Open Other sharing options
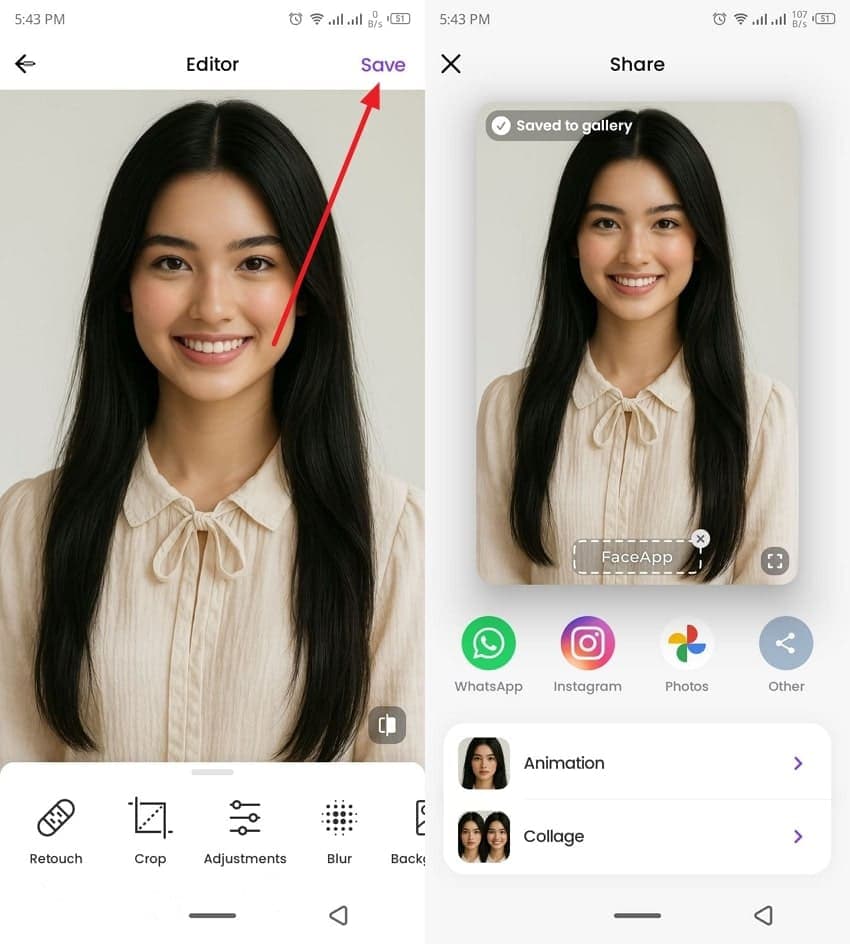 pyautogui.click(x=786, y=654)
